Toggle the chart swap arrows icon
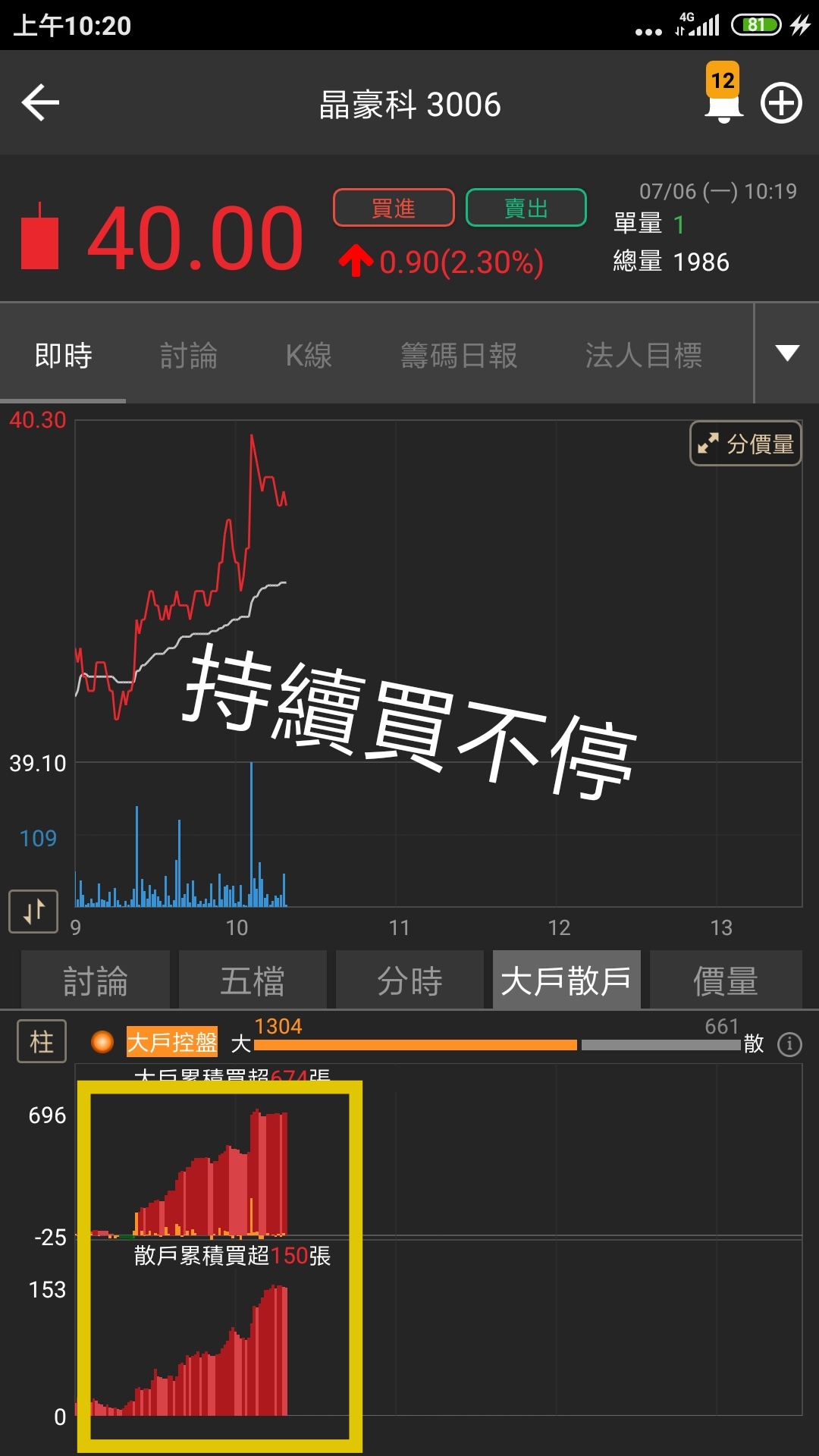Image resolution: width=819 pixels, height=1456 pixels. pyautogui.click(x=33, y=911)
